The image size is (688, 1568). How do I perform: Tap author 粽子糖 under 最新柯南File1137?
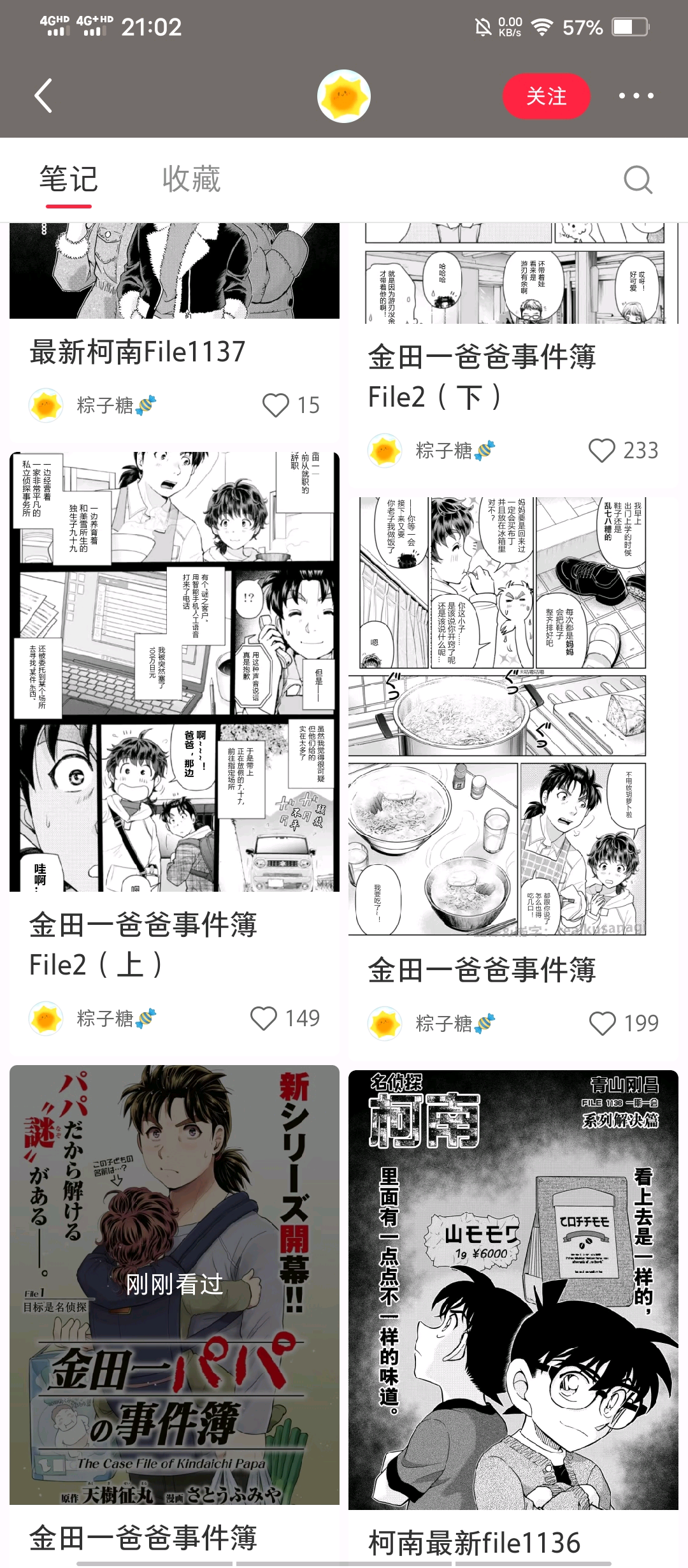[105, 405]
